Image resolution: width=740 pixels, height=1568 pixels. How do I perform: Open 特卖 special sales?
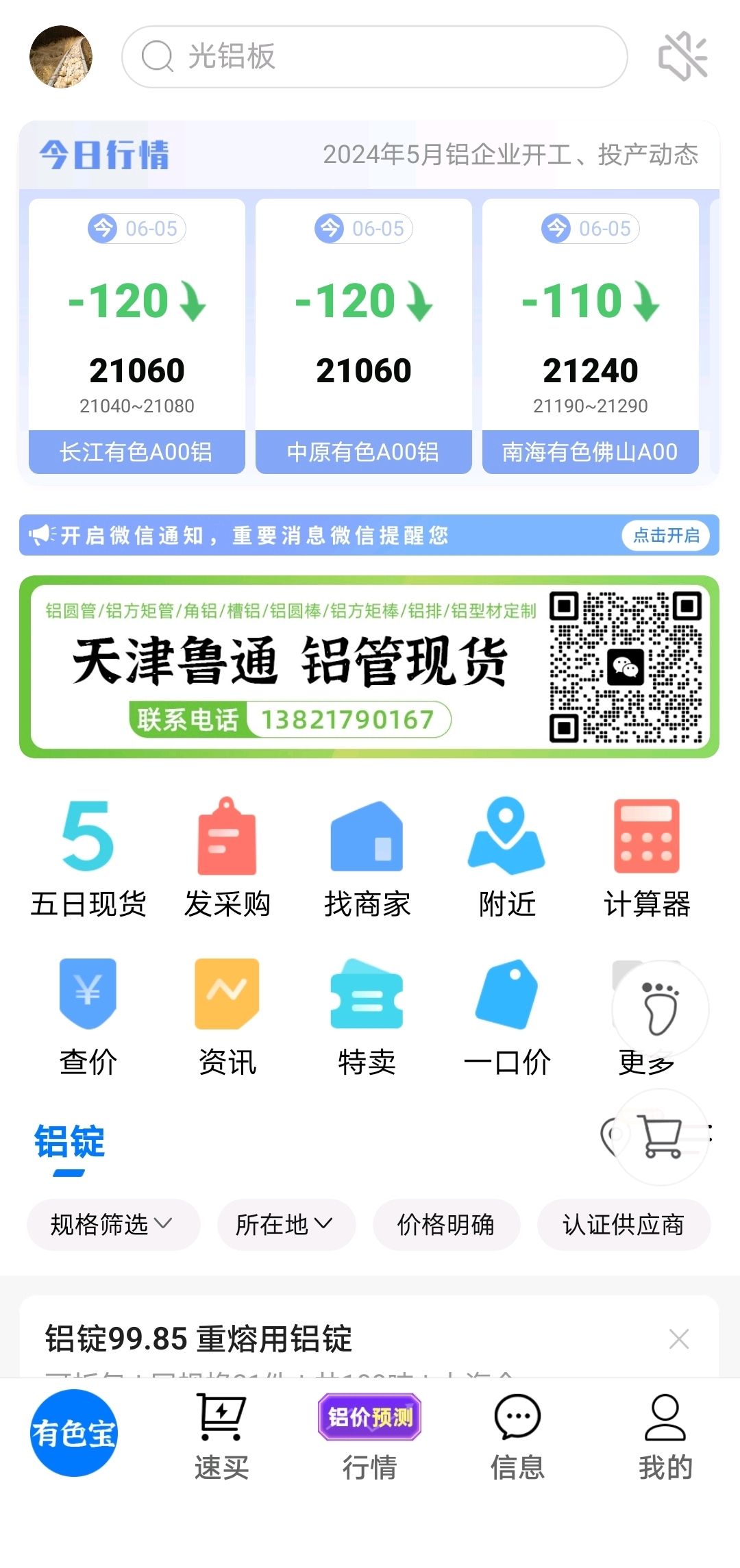[367, 1017]
